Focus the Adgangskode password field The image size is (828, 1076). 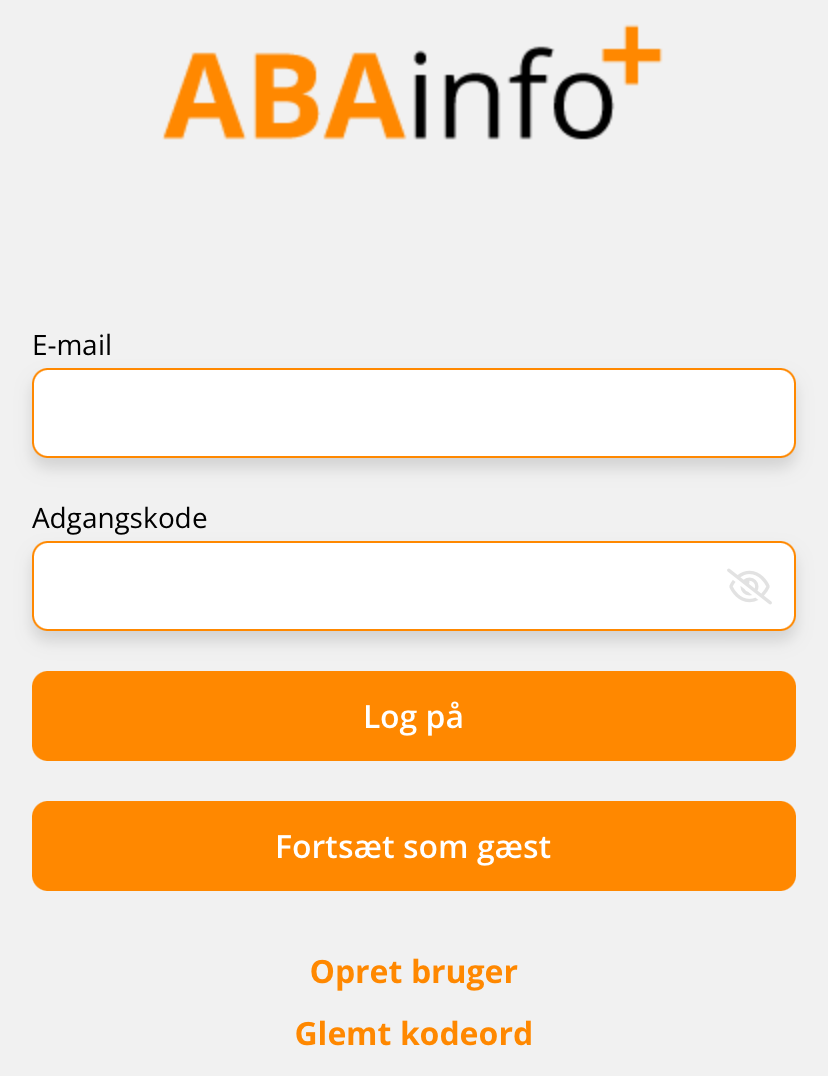tap(370, 586)
